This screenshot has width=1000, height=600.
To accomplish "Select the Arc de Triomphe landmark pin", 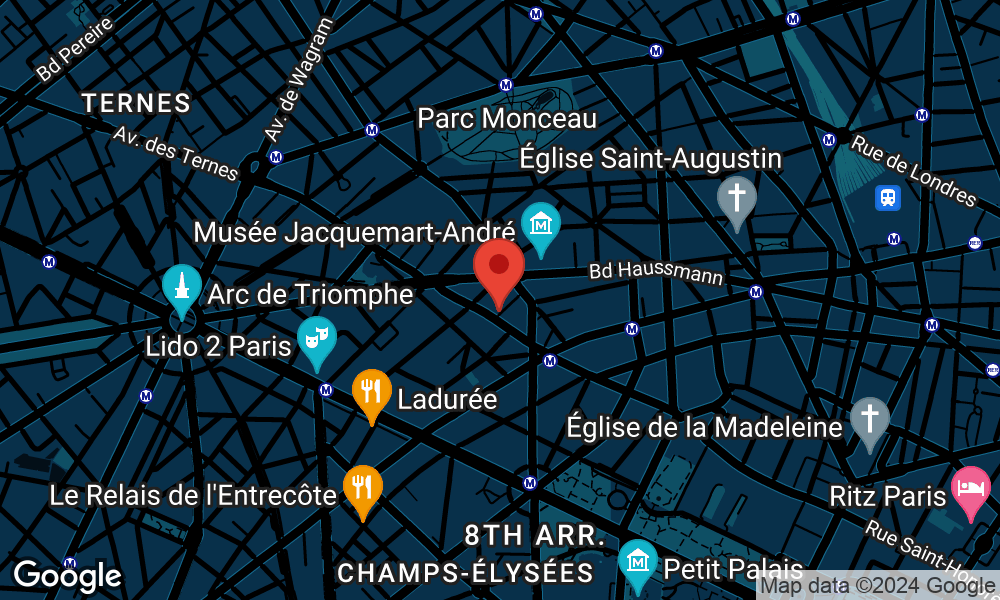I will coord(182,287).
